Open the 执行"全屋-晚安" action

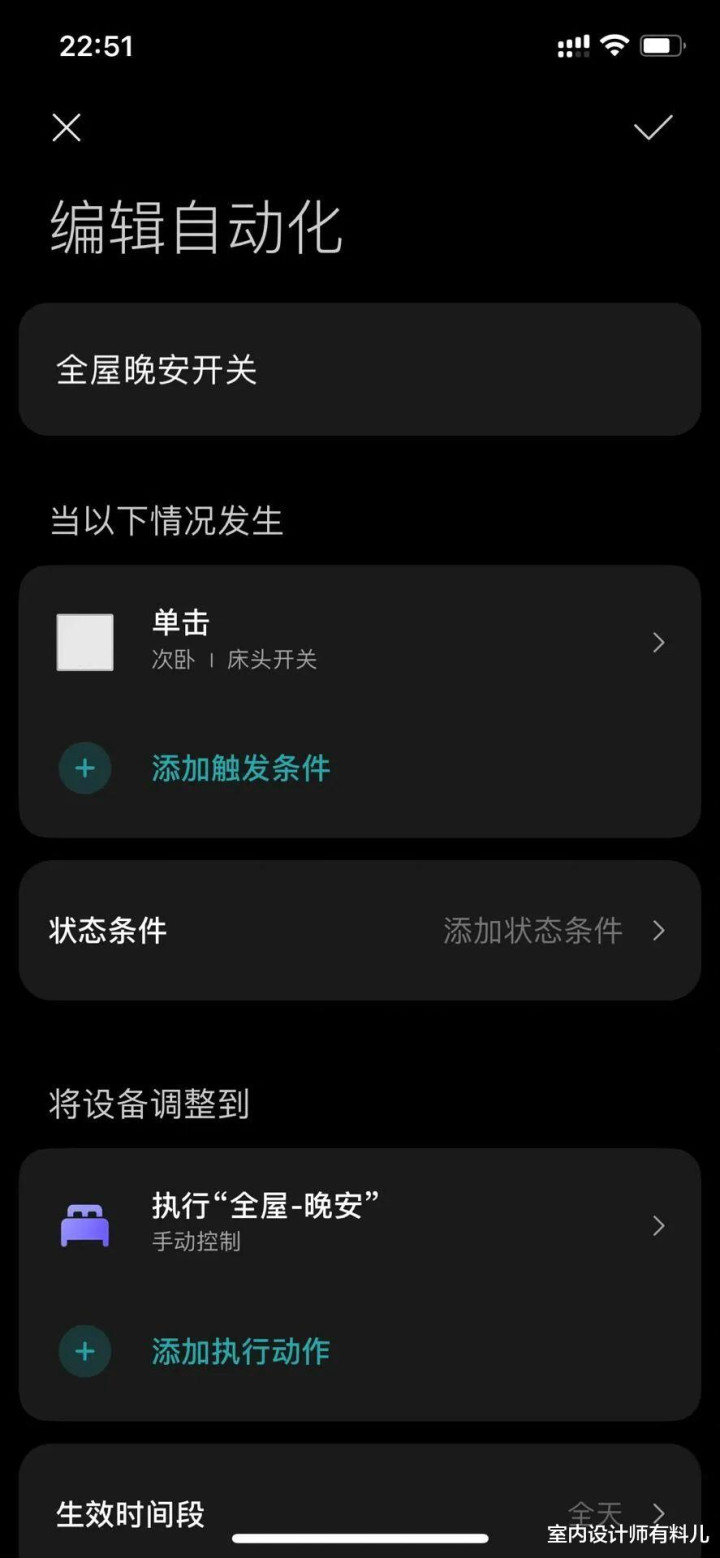click(360, 1224)
